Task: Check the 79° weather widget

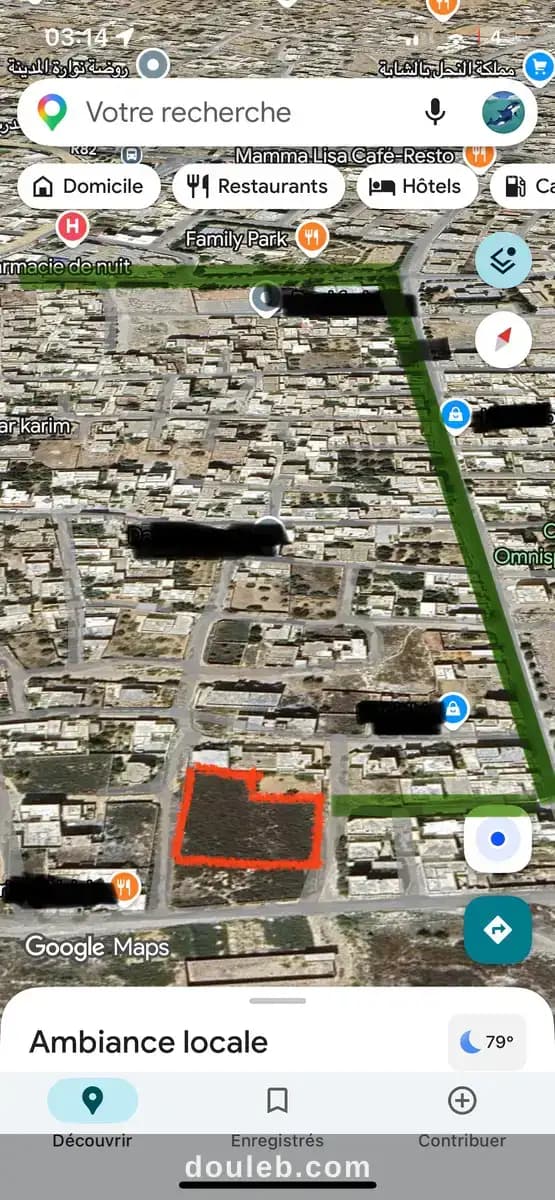Action: click(487, 1042)
